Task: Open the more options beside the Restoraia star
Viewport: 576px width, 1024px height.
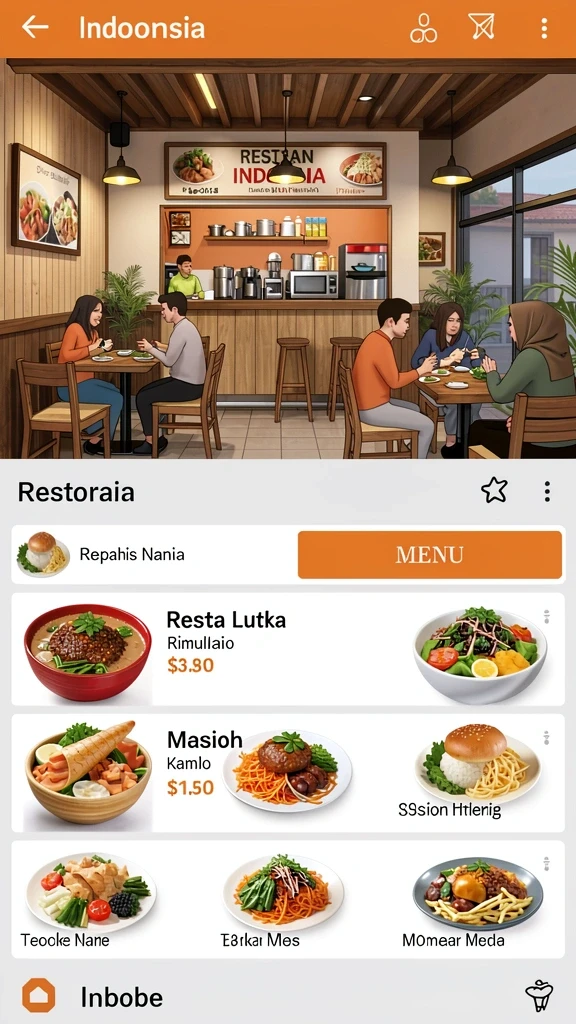Action: [x=547, y=491]
